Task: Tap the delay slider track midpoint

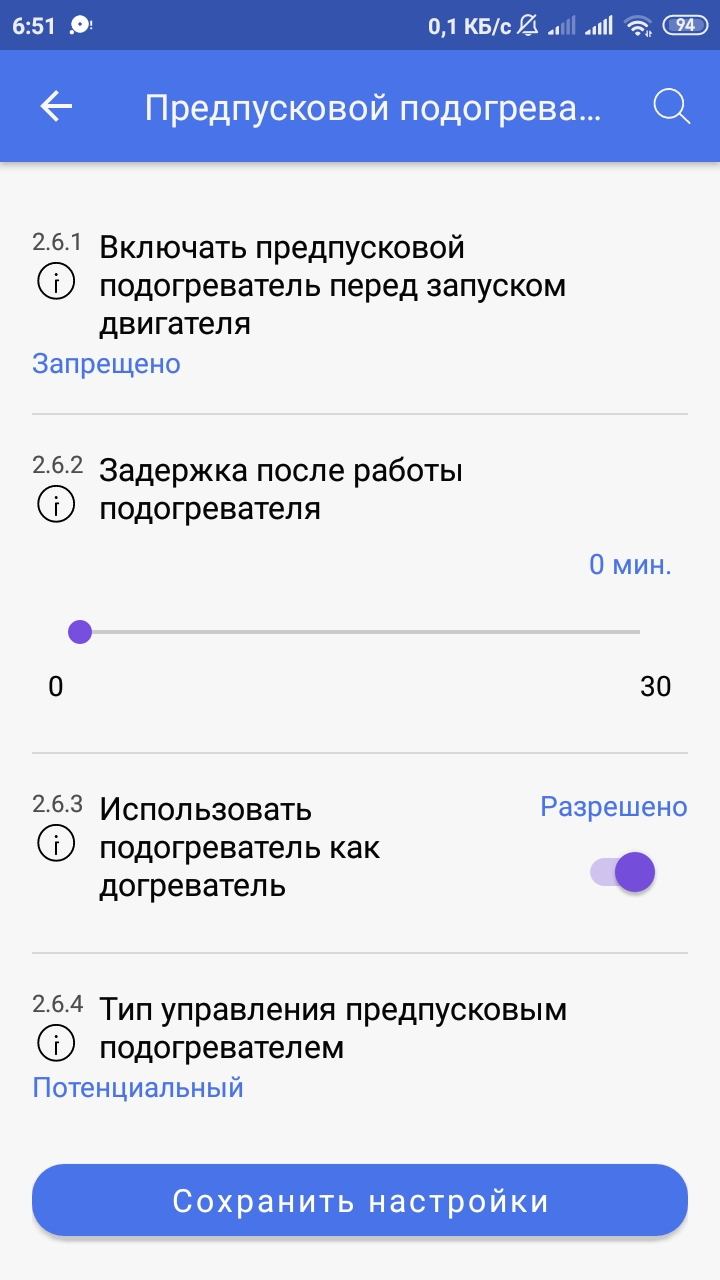Action: coord(360,632)
